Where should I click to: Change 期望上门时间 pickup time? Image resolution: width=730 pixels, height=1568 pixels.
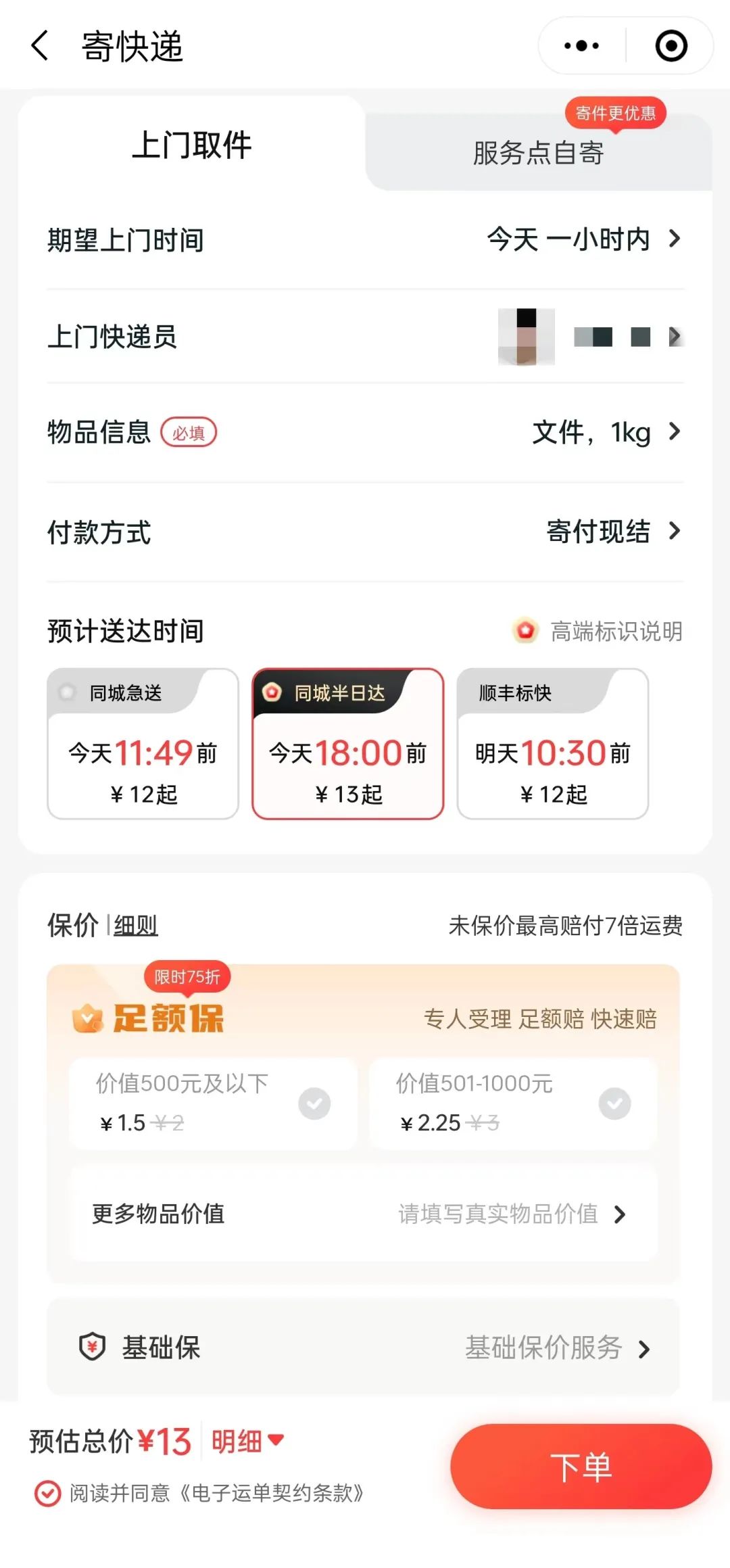[583, 239]
